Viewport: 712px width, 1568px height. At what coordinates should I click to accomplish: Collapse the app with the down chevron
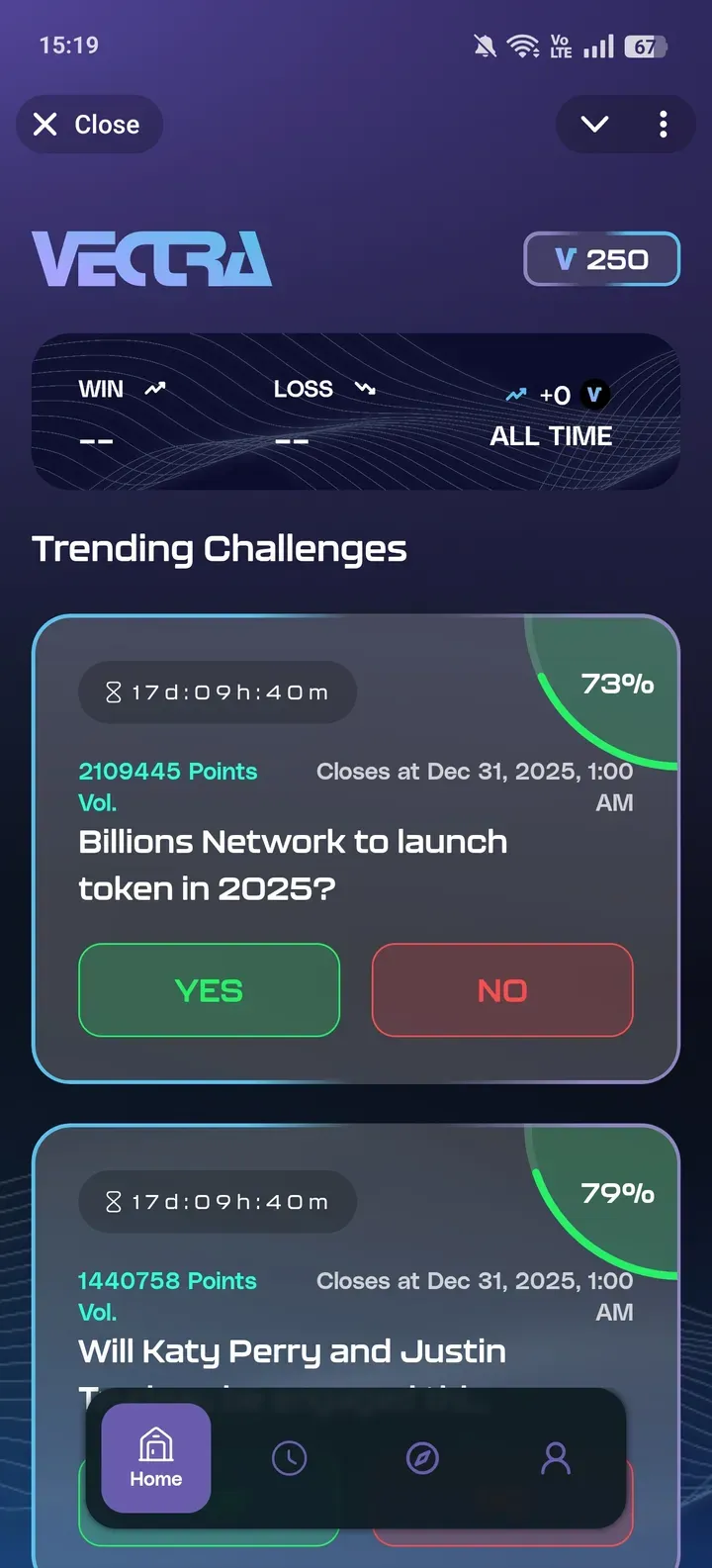(594, 125)
